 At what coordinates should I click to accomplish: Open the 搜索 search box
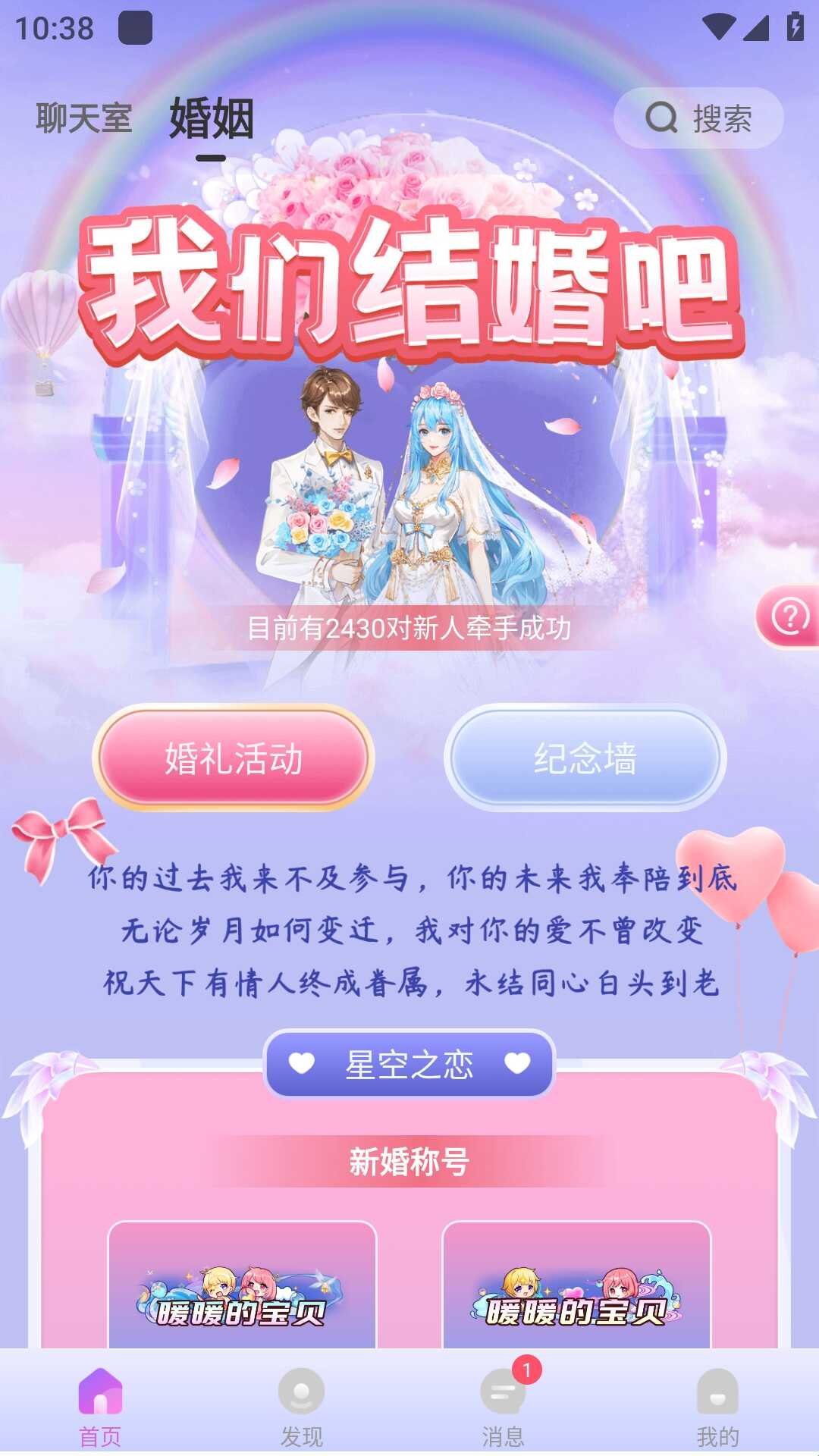click(698, 118)
